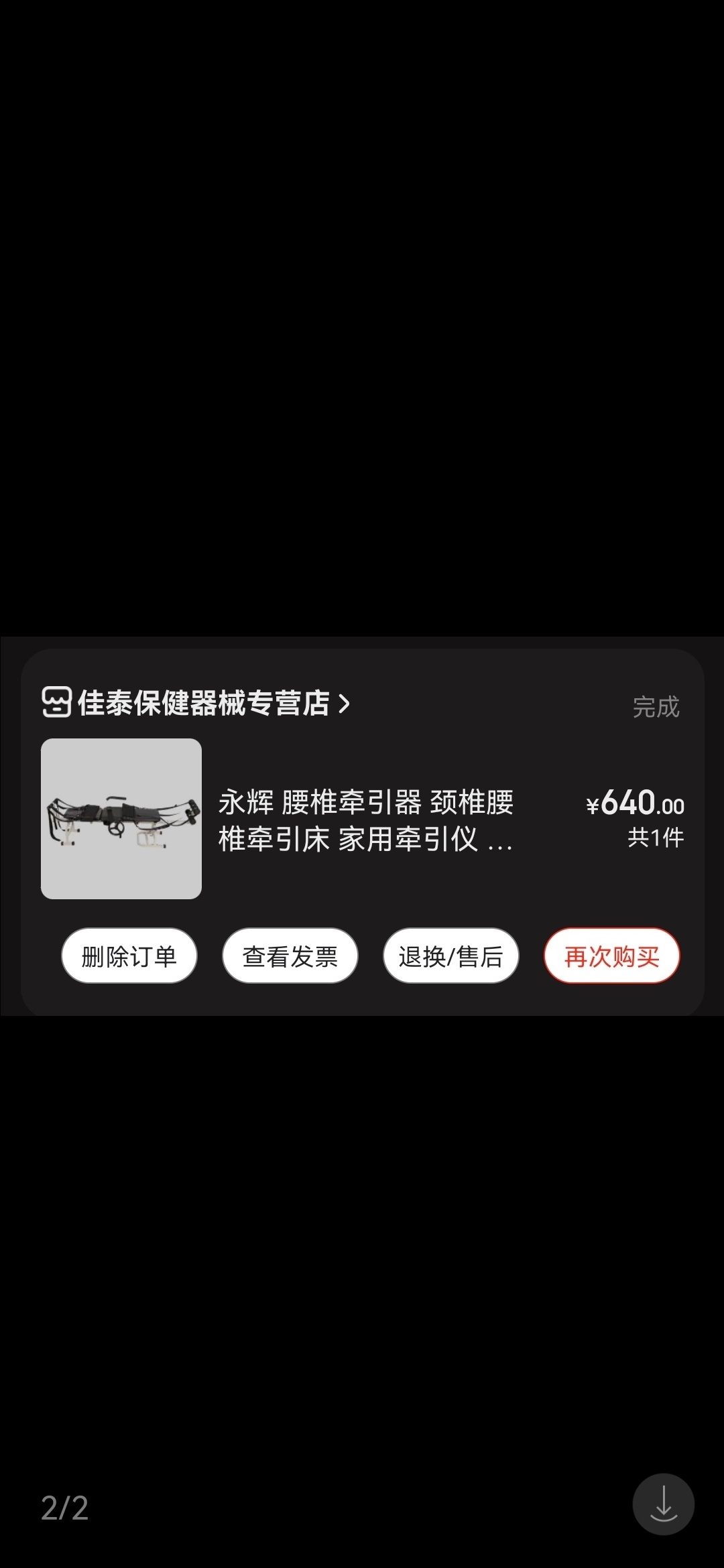This screenshot has width=724, height=1568.
Task: Download the currently viewed image
Action: coord(663,1504)
